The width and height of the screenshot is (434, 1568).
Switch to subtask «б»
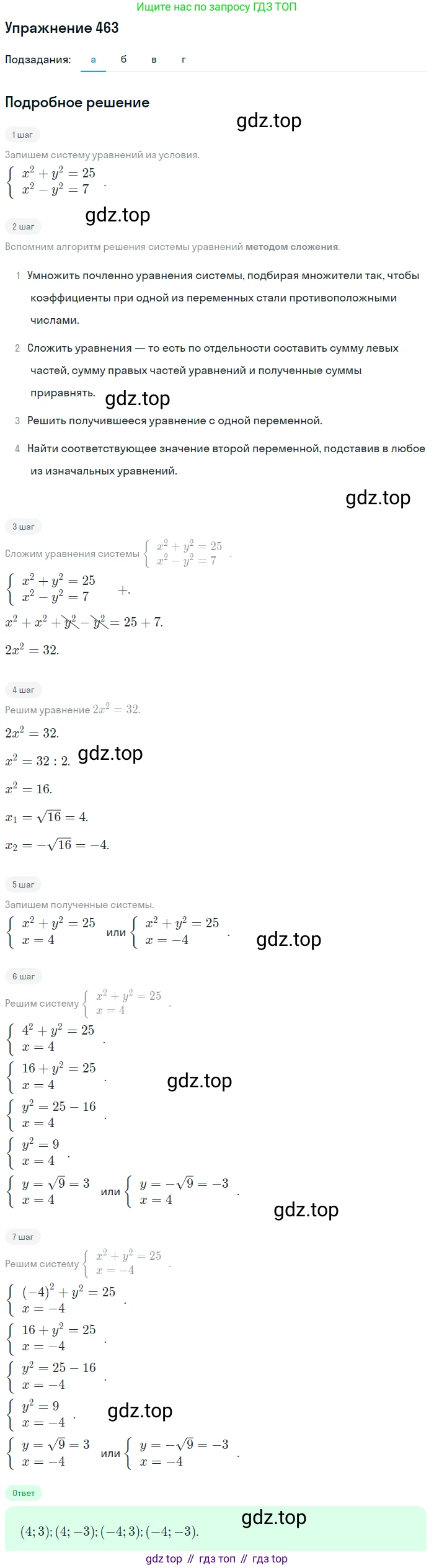[123, 60]
